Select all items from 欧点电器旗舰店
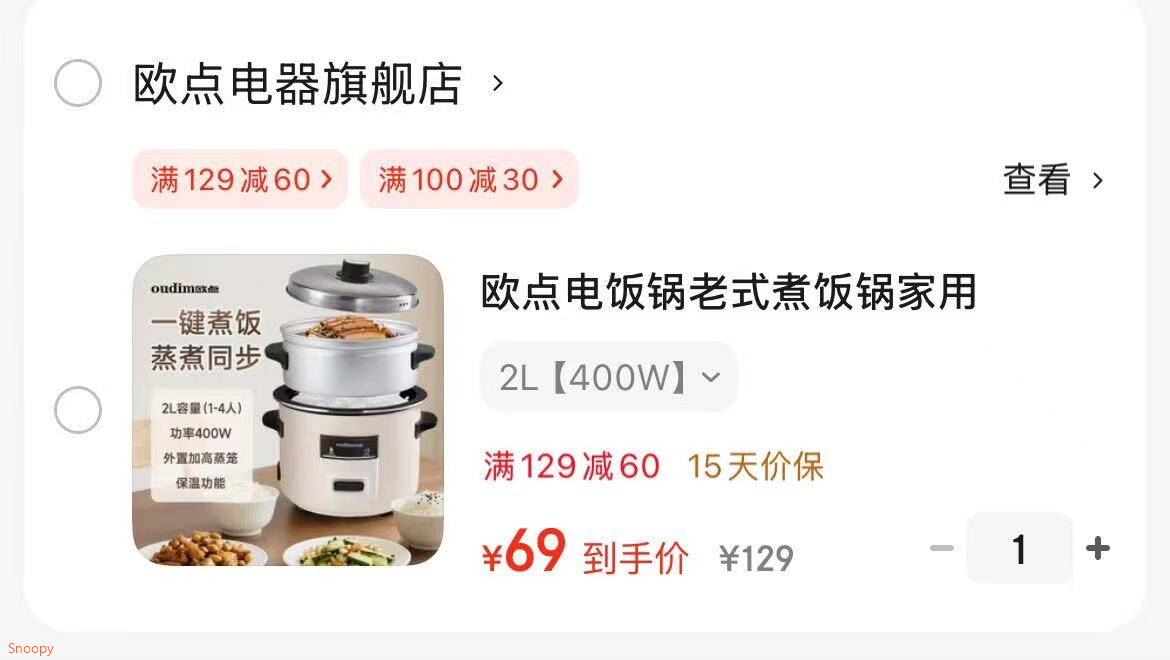Screen dimensions: 1170x660 click(x=78, y=83)
